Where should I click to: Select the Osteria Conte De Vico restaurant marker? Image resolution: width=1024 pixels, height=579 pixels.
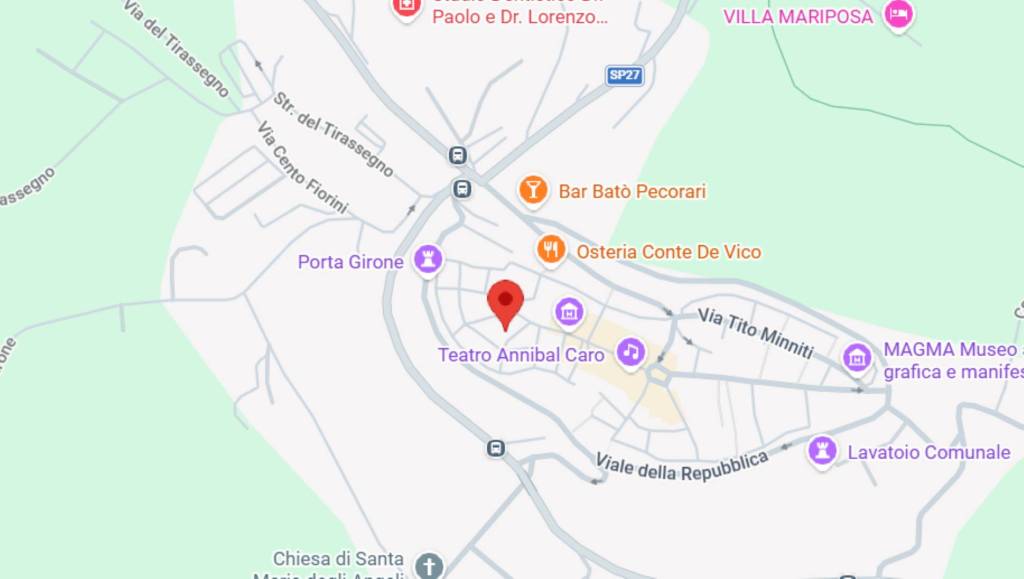coord(551,250)
